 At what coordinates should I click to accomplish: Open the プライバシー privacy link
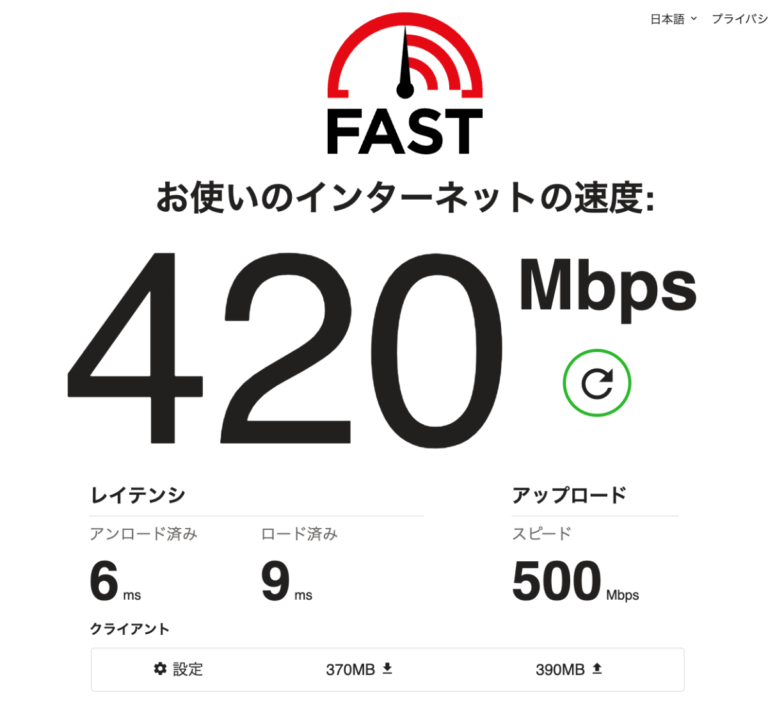(738, 19)
